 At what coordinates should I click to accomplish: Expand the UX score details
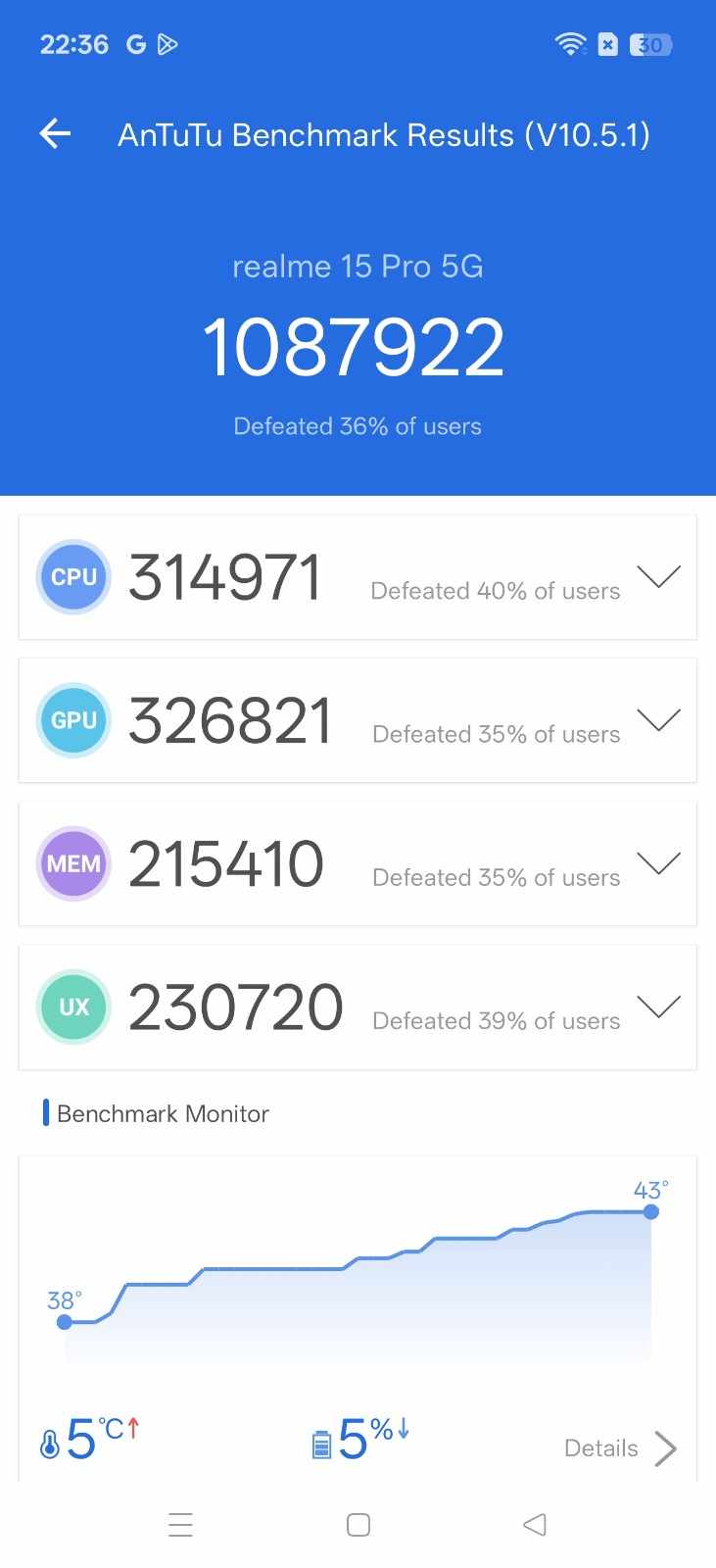pos(658,1006)
